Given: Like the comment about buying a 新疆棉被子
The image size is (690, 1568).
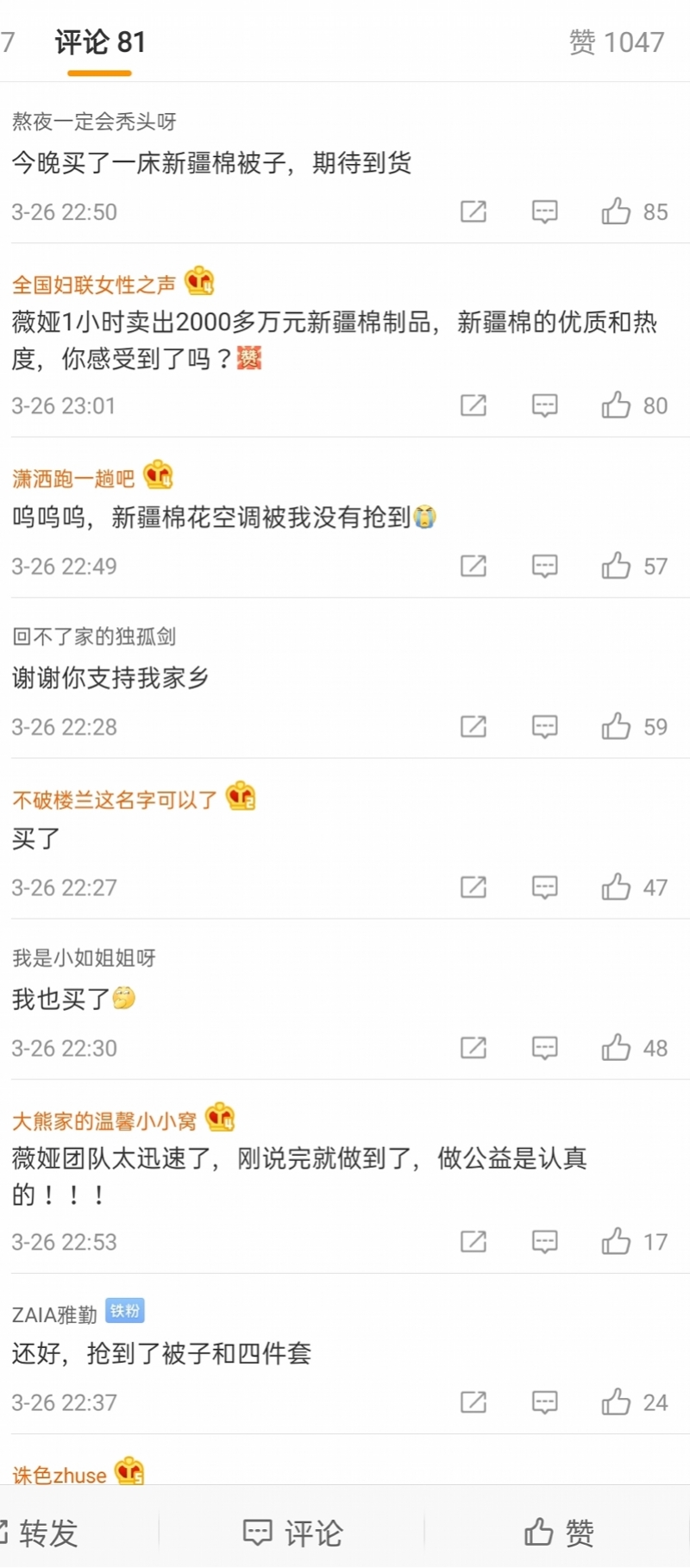Looking at the screenshot, I should [x=615, y=211].
